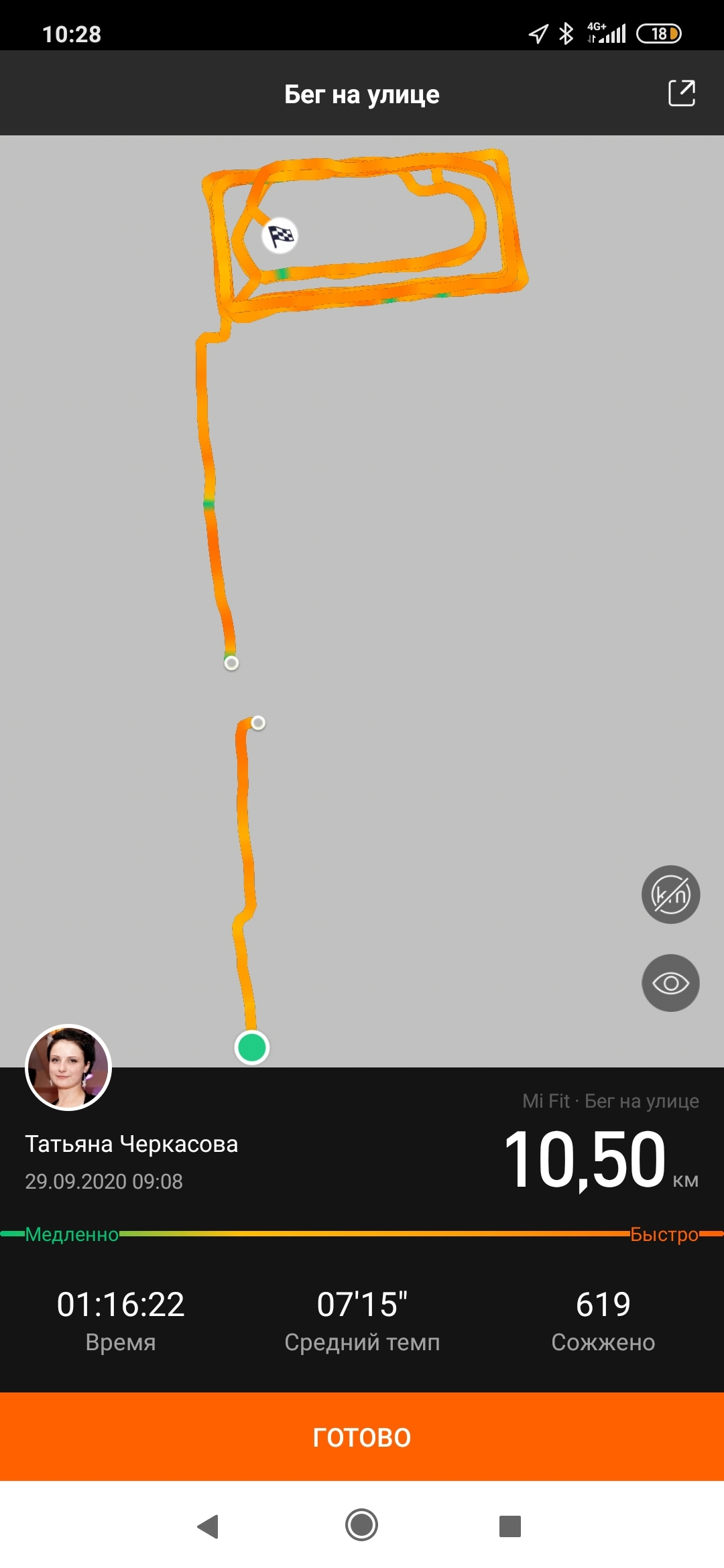Screen dimensions: 724x1568
Task: Hide the map with the eye icon
Action: click(x=670, y=983)
